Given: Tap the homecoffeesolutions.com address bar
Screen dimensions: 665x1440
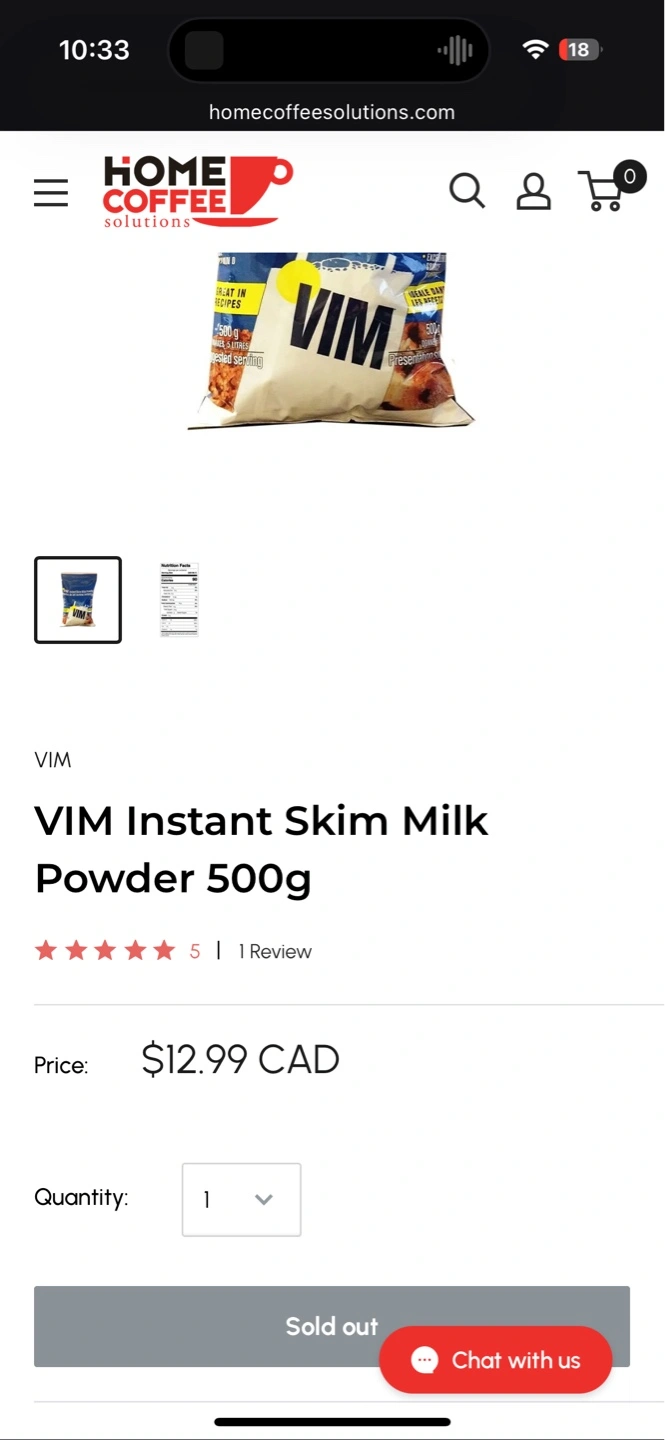Looking at the screenshot, I should [x=332, y=112].
